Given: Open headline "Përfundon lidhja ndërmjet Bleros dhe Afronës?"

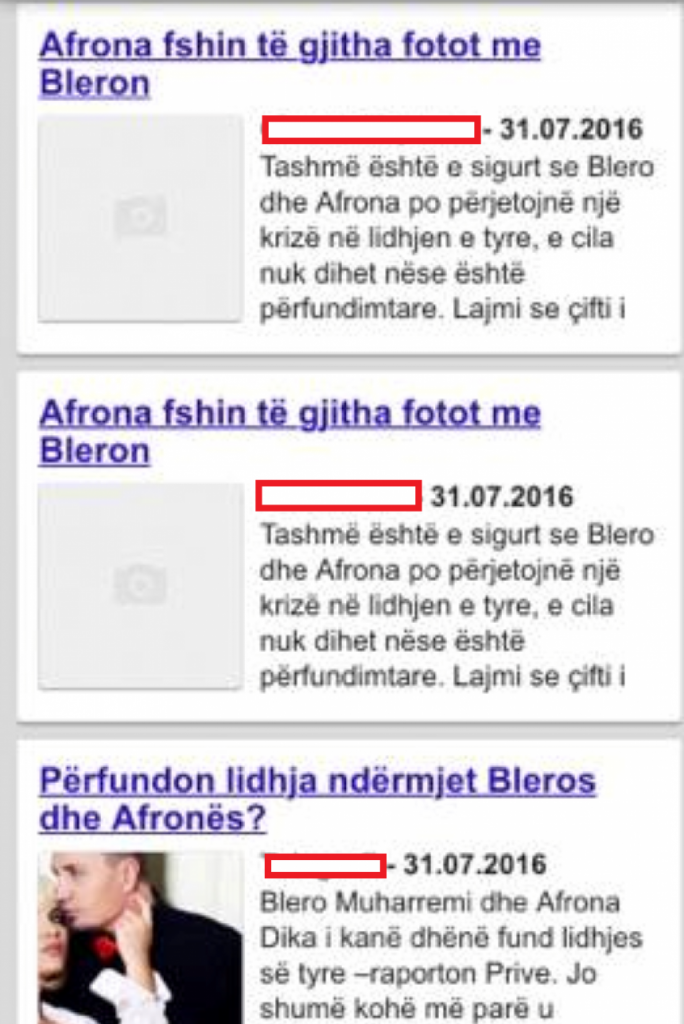Looking at the screenshot, I should pos(316,799).
